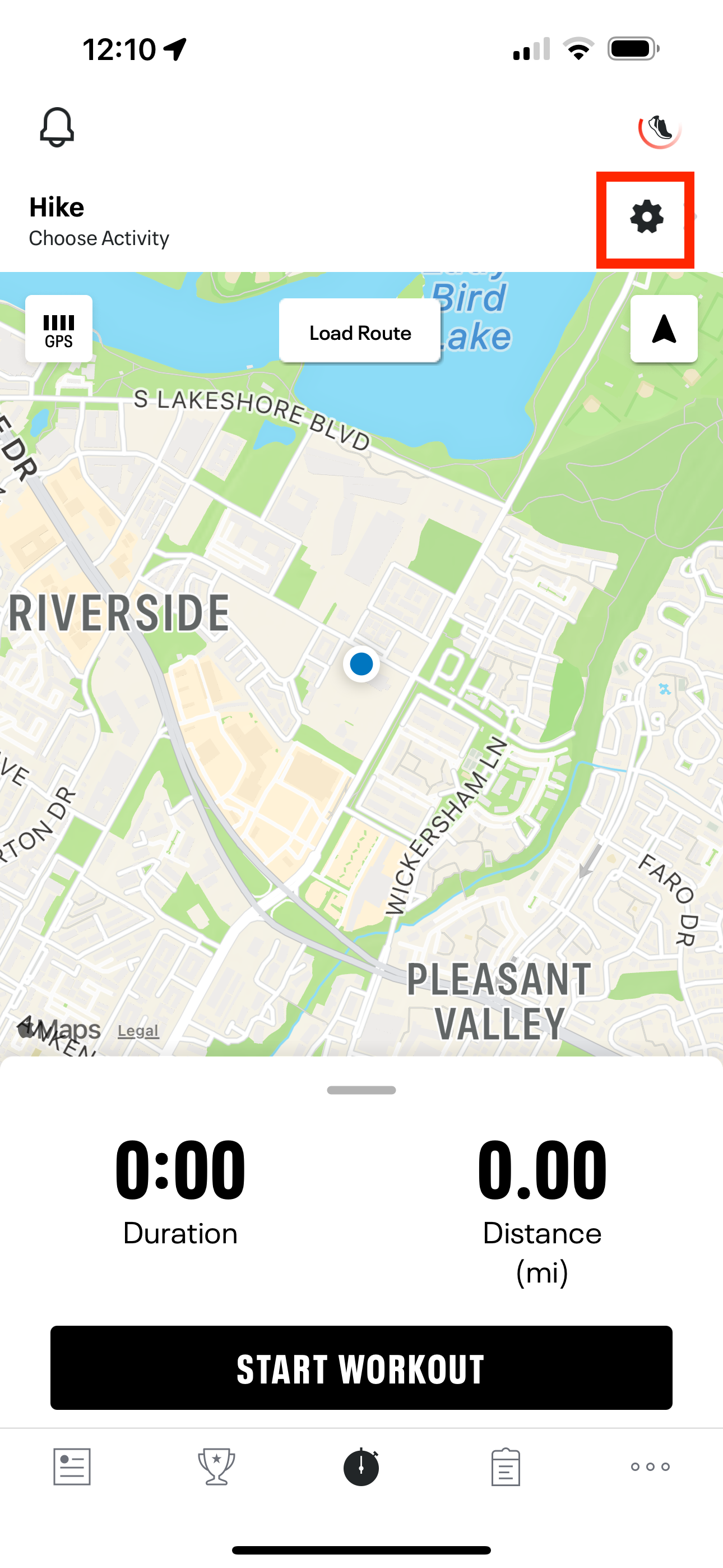This screenshot has width=723, height=1568.
Task: Open the notifications bell icon
Action: [55, 127]
